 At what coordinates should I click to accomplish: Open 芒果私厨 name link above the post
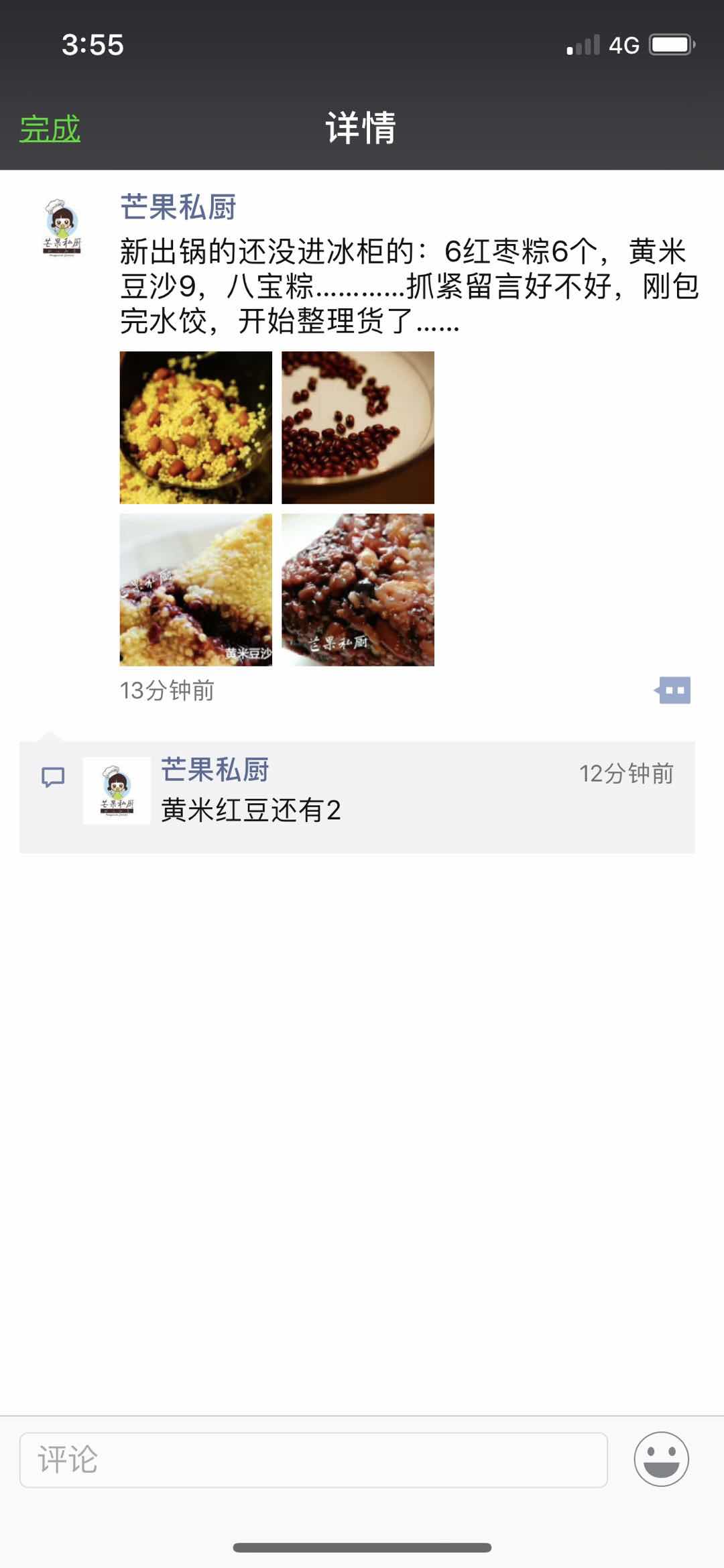[178, 207]
